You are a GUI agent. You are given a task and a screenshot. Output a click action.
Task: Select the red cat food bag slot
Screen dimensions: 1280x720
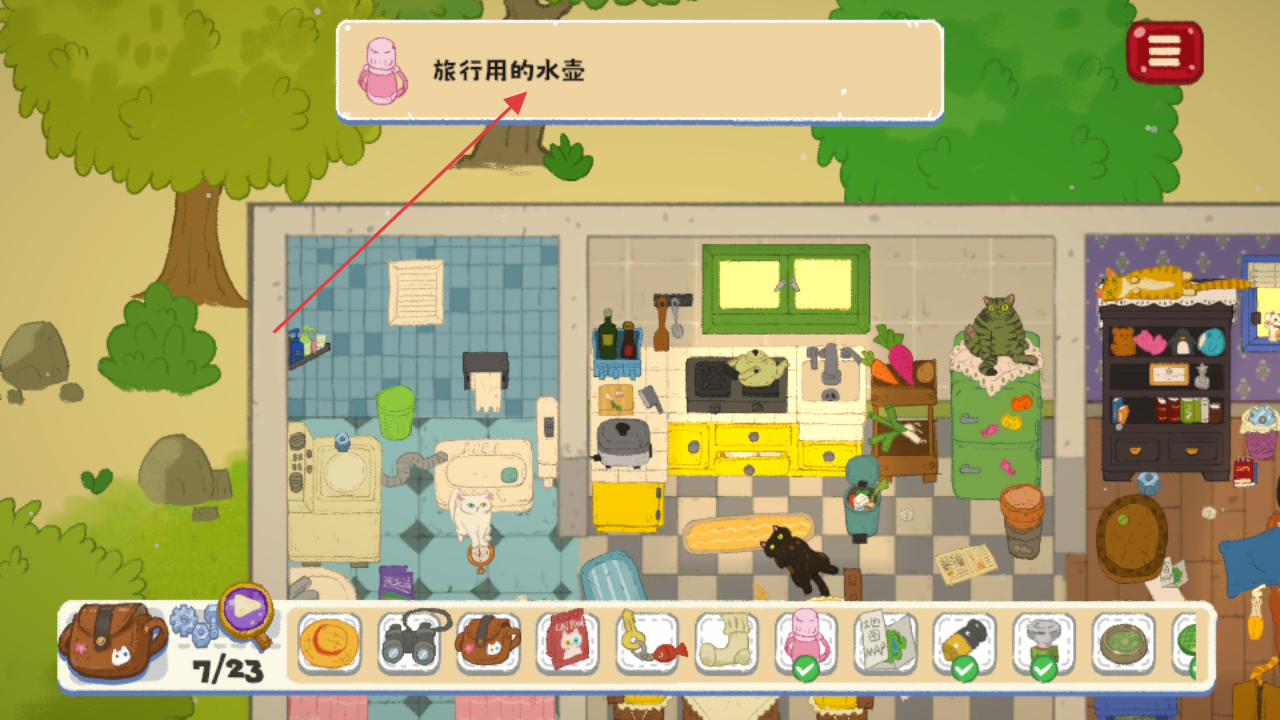click(567, 644)
